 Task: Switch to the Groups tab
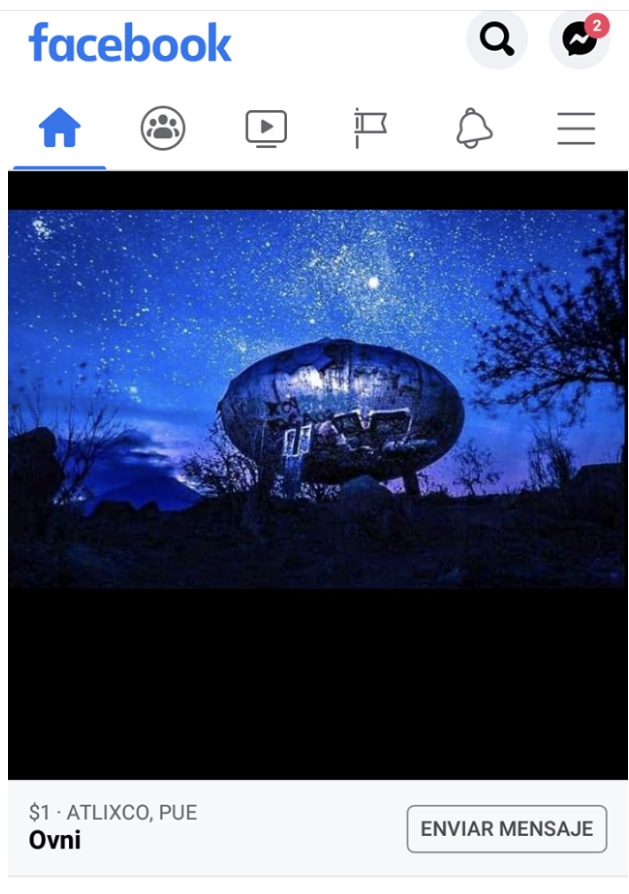click(x=162, y=129)
